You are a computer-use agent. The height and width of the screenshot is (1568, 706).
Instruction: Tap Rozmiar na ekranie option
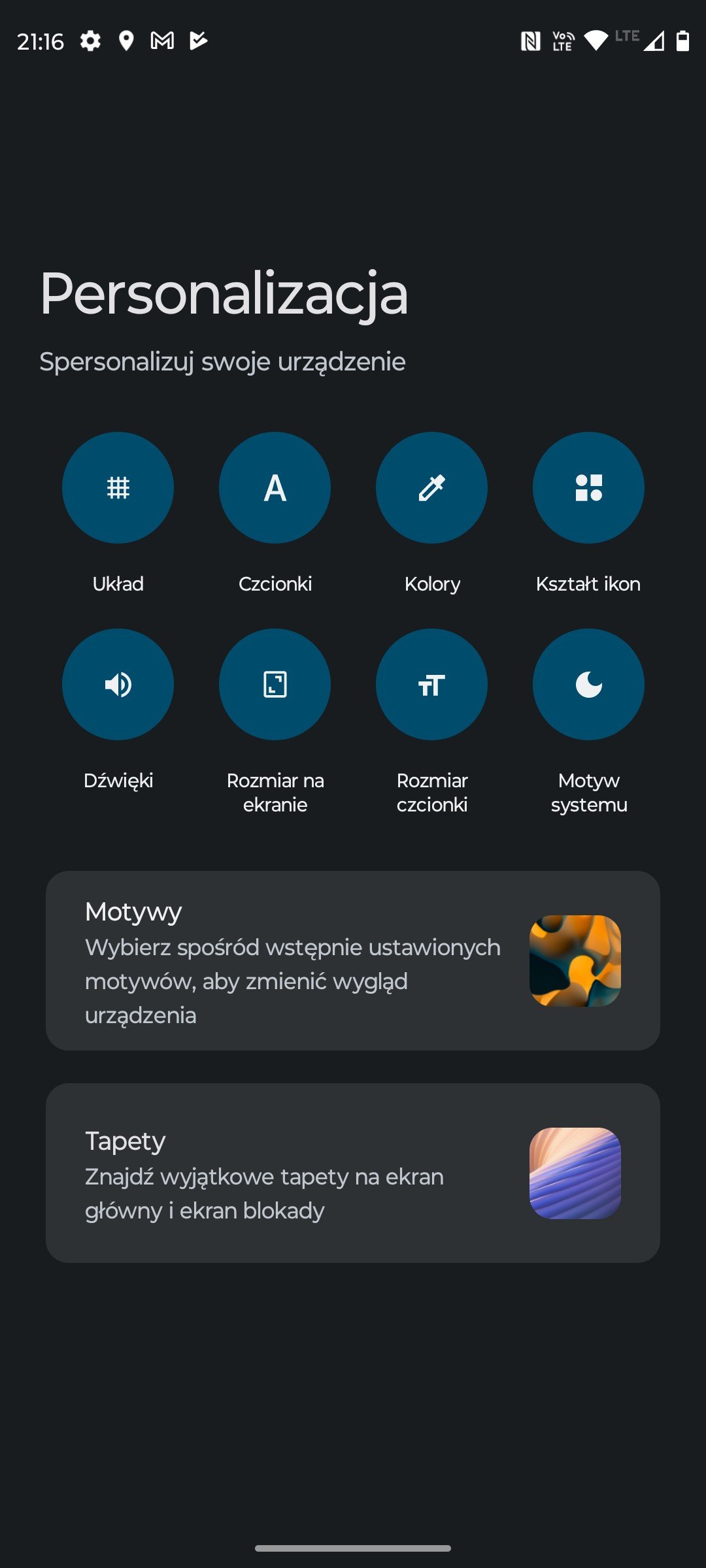(275, 684)
